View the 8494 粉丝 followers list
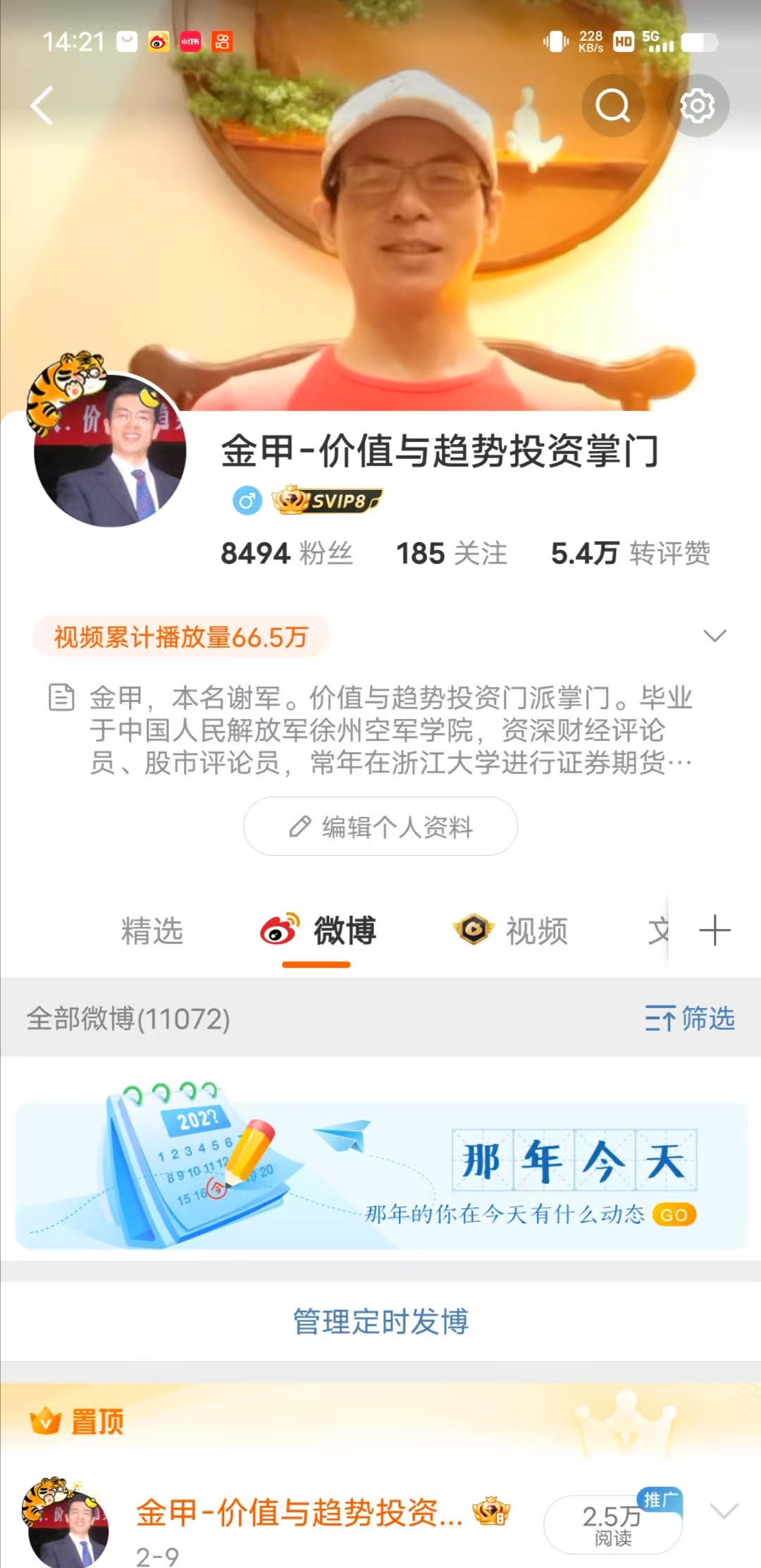 (x=286, y=553)
